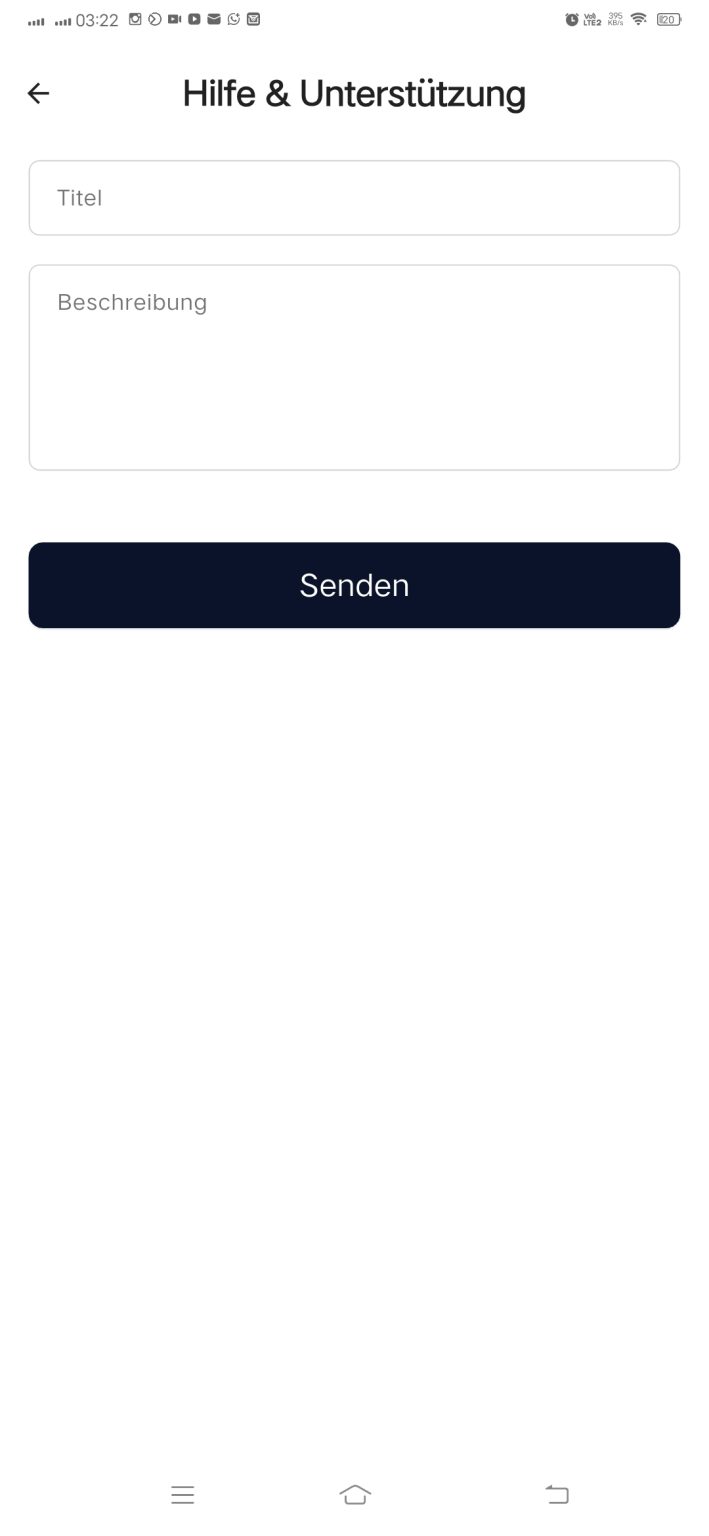Open recent apps from the navigation bar
The width and height of the screenshot is (709, 1536).
coord(182,1495)
